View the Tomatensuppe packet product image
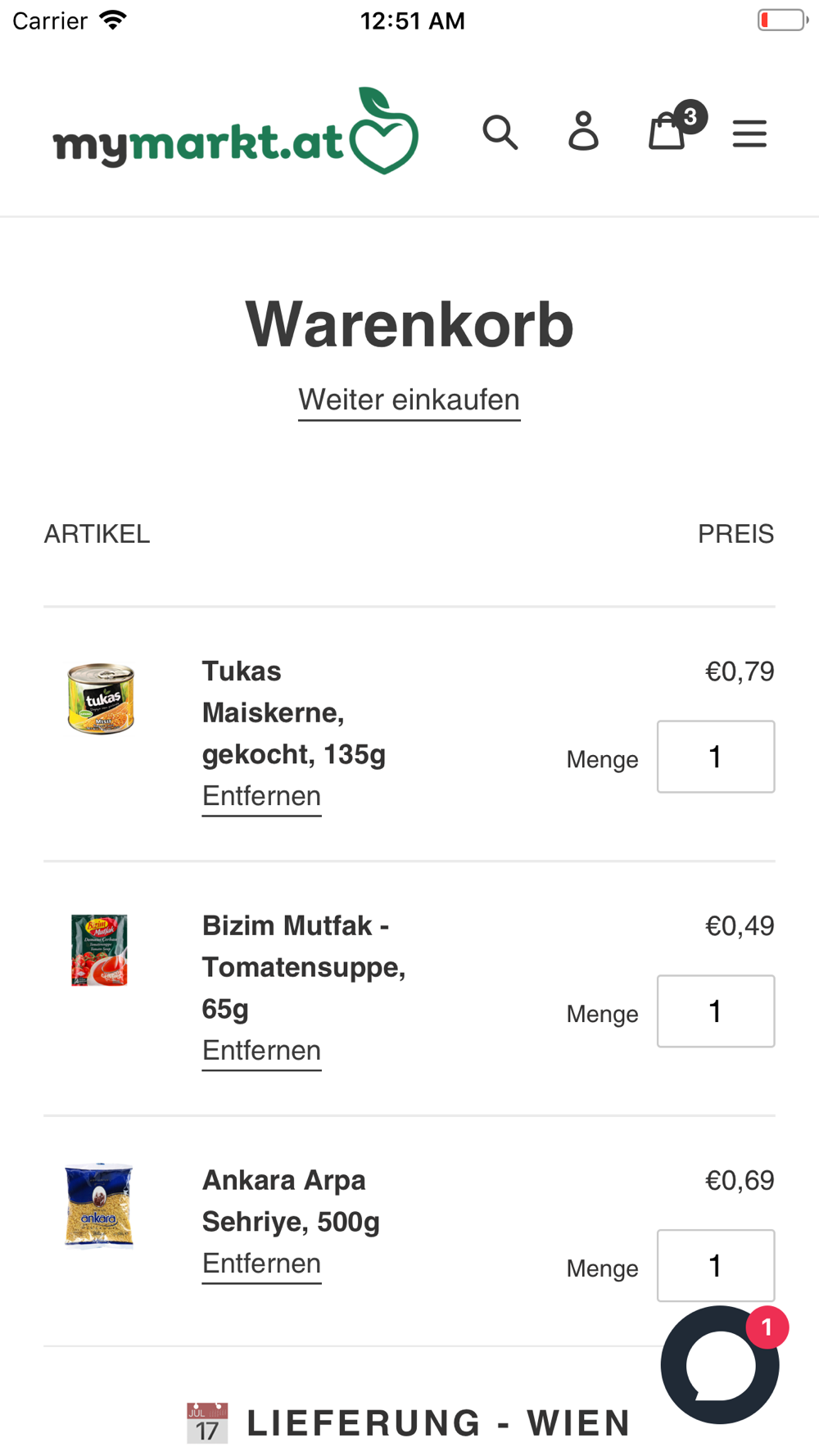The image size is (819, 1456). pyautogui.click(x=99, y=951)
